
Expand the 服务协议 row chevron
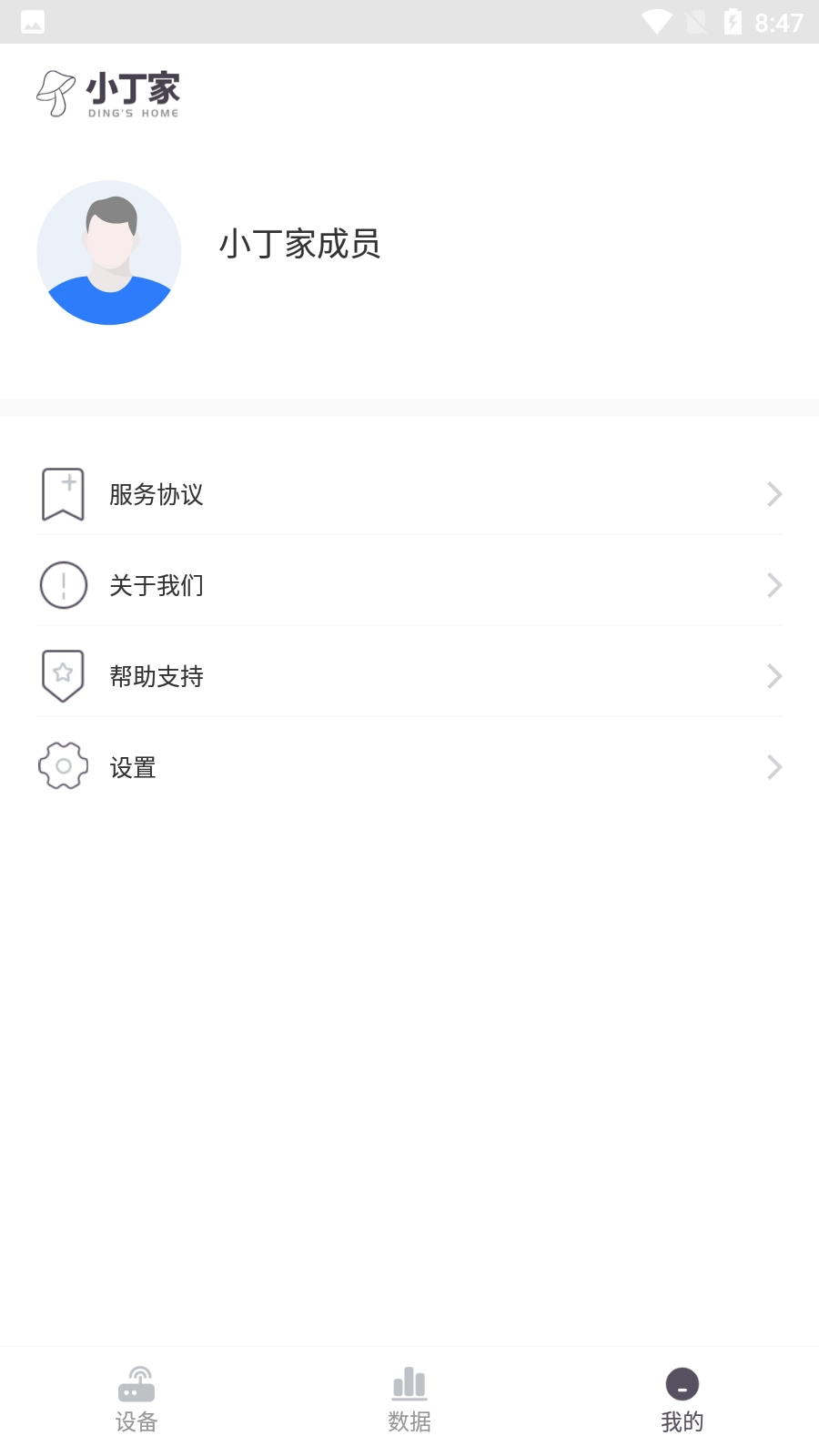point(774,494)
